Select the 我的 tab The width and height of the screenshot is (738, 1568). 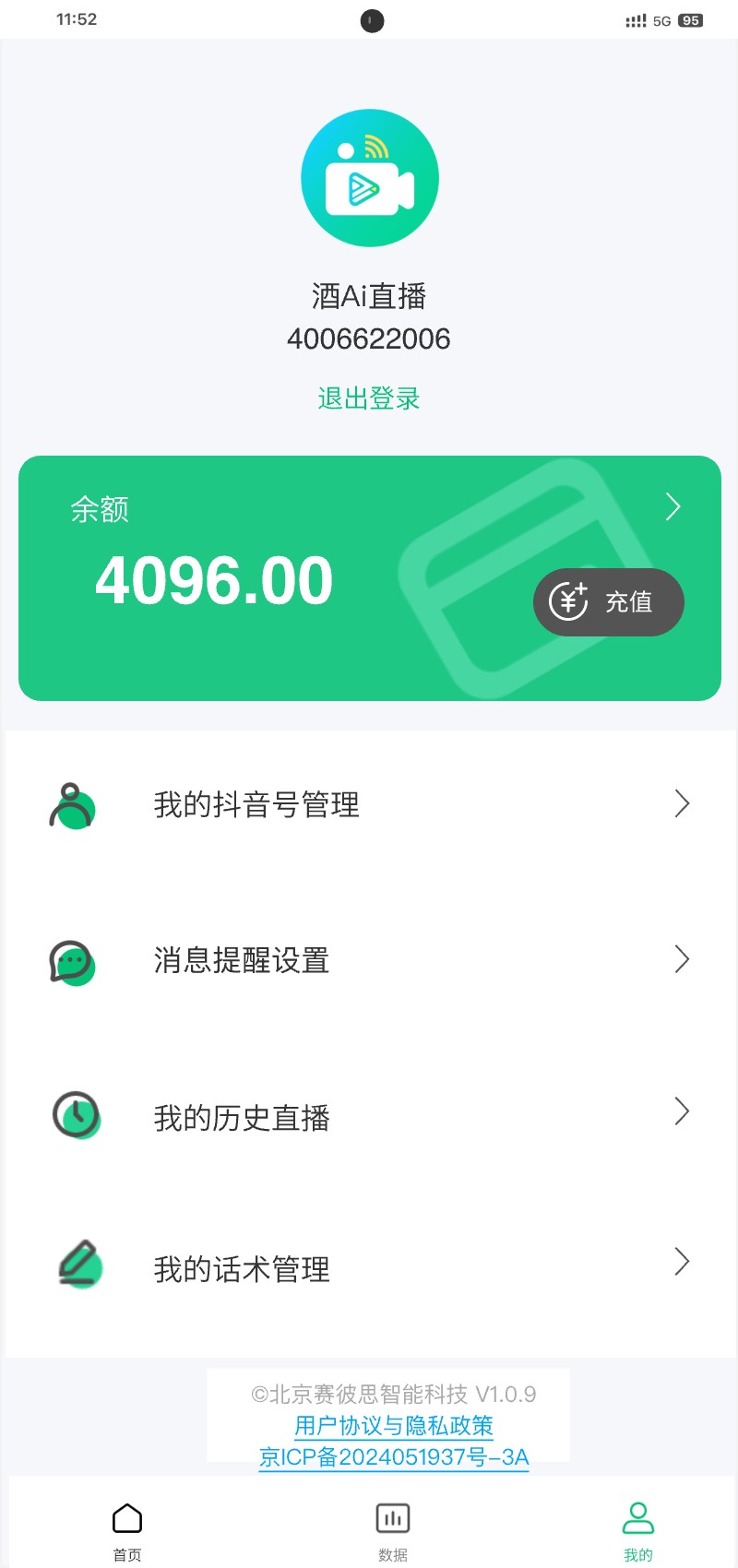(637, 1531)
